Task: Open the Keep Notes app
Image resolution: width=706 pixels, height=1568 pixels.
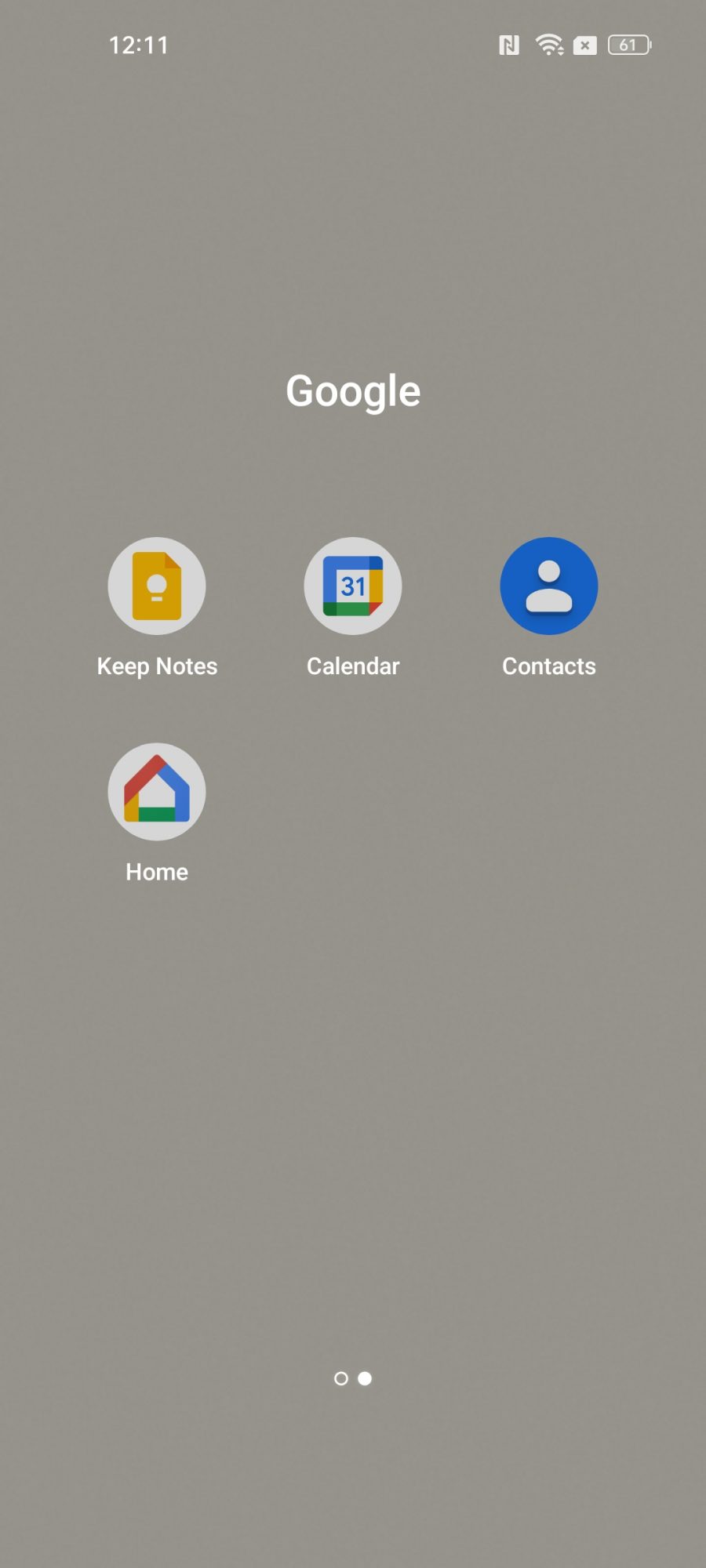Action: point(157,586)
